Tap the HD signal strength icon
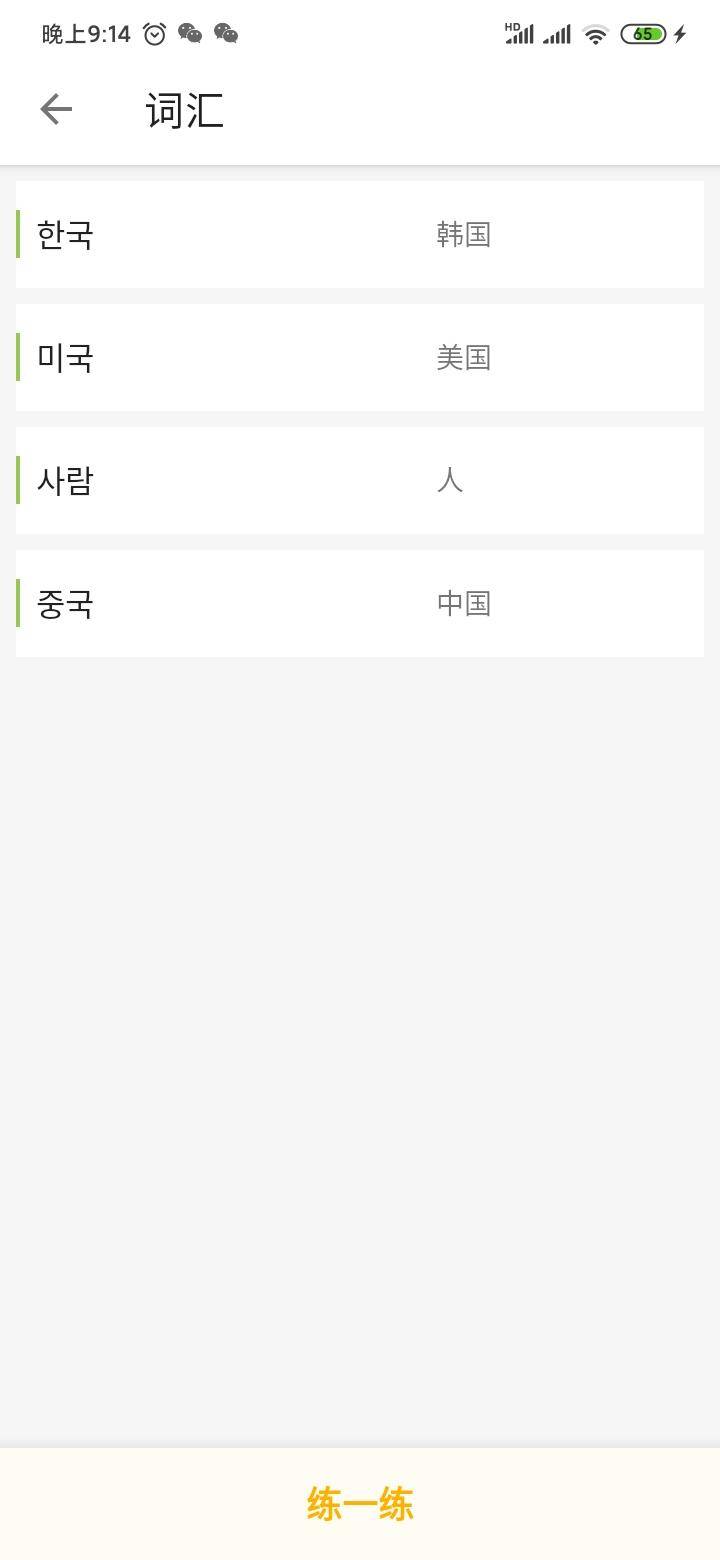The height and width of the screenshot is (1560, 720). 517,33
